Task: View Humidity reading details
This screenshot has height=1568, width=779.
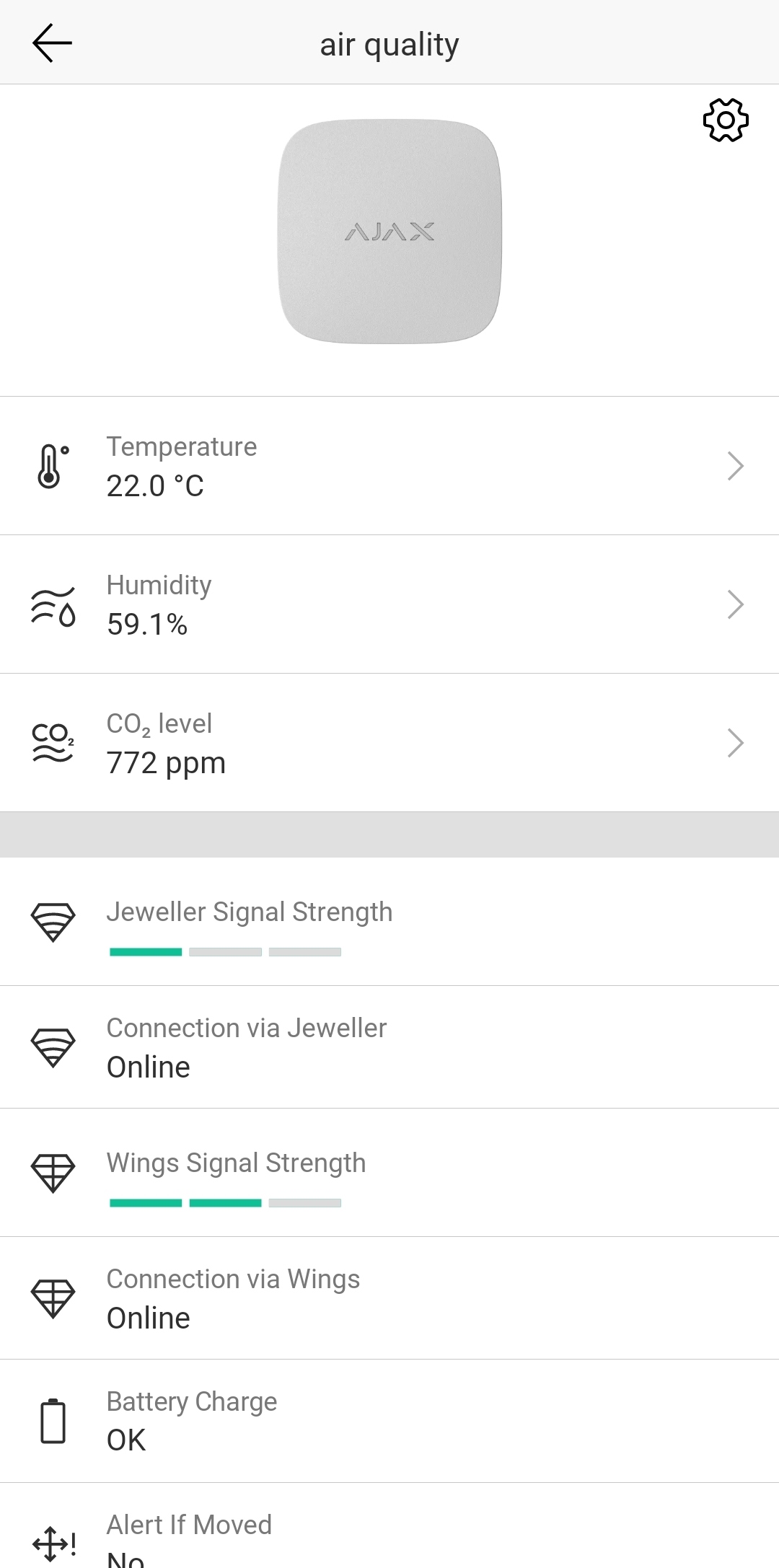Action: (x=389, y=604)
